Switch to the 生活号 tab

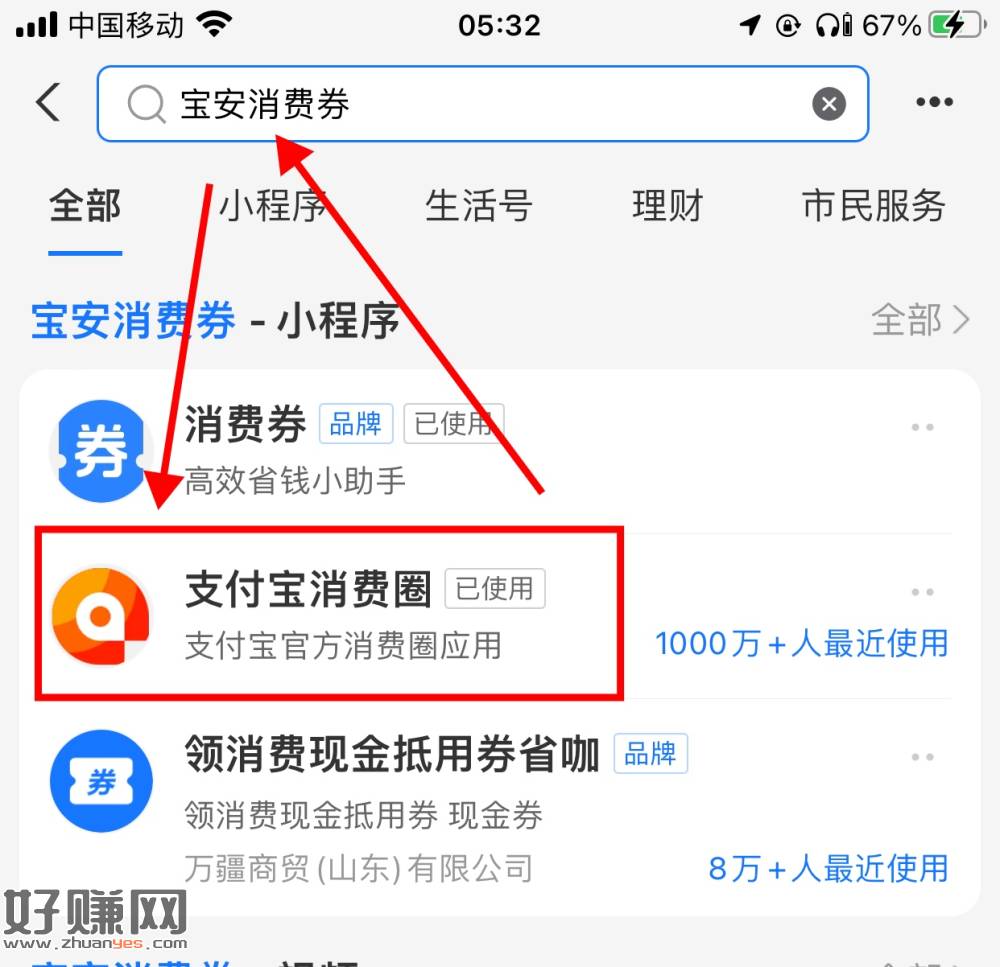click(x=478, y=206)
